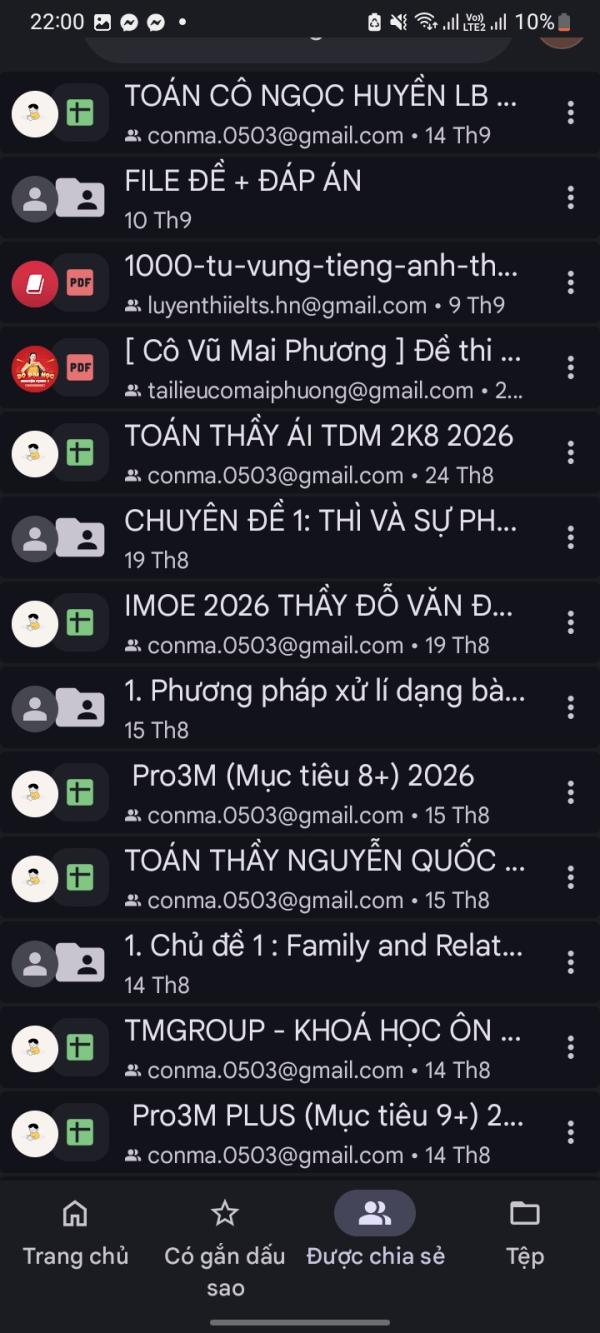The height and width of the screenshot is (1333, 600).
Task: Open more options for 1000-tu-vung-tieng-anh PDF
Action: coord(571,283)
